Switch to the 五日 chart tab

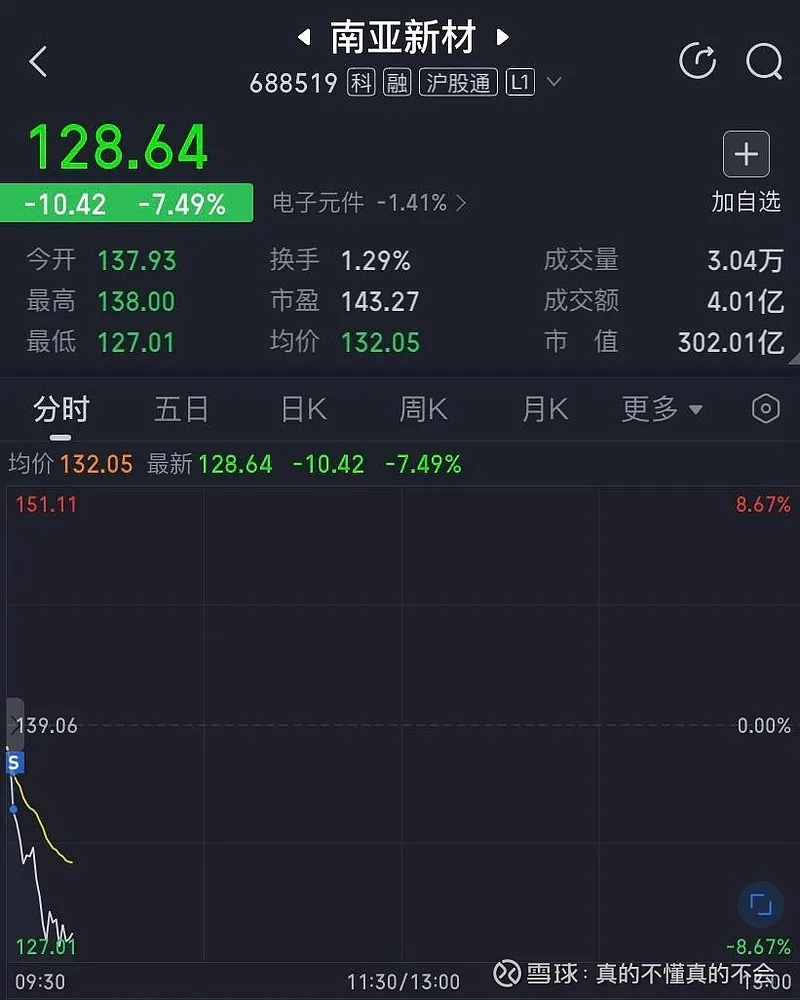pyautogui.click(x=181, y=409)
